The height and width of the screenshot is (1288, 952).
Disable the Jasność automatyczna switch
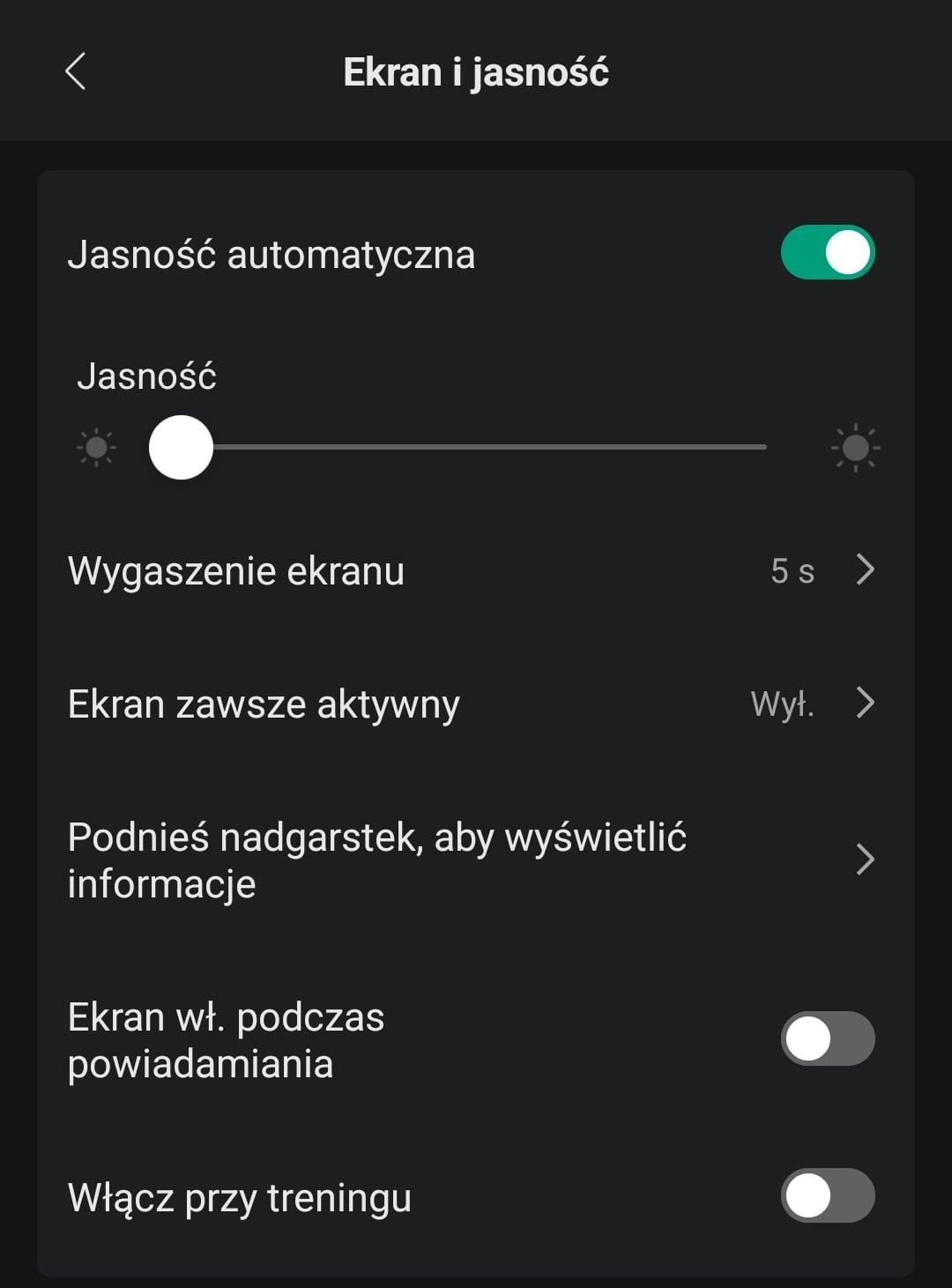click(x=827, y=253)
